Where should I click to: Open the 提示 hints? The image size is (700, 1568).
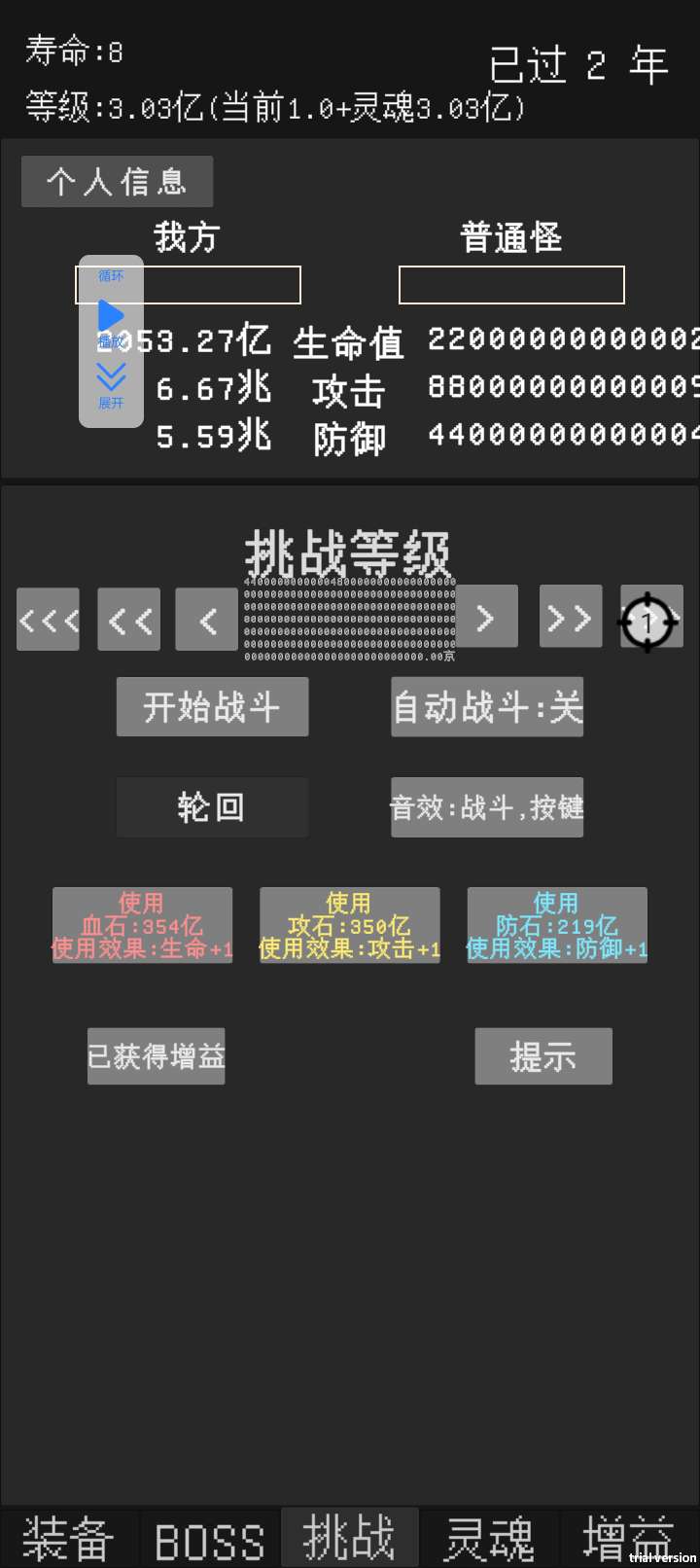543,1056
